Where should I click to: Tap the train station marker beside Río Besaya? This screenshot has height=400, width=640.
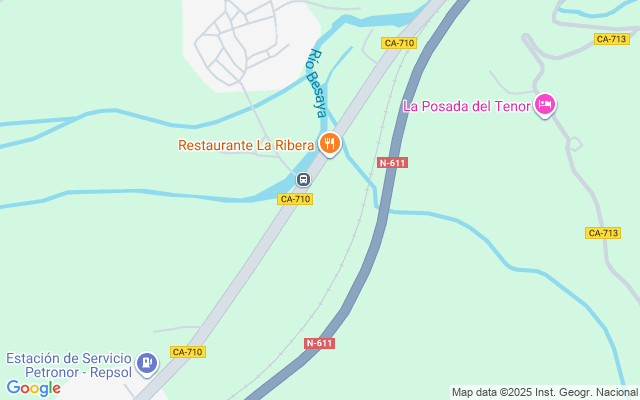(303, 179)
